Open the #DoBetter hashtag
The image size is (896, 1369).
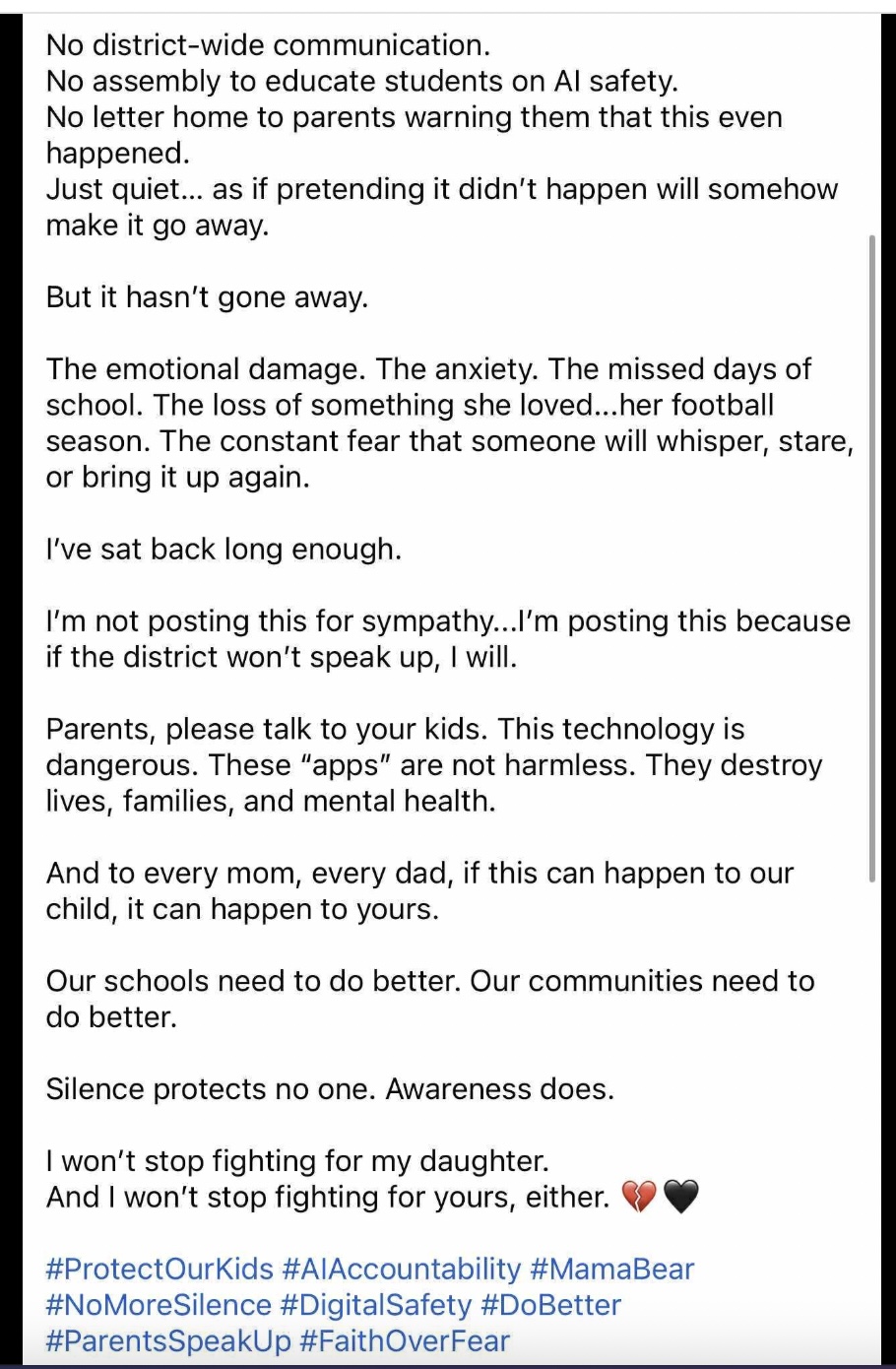click(550, 1305)
